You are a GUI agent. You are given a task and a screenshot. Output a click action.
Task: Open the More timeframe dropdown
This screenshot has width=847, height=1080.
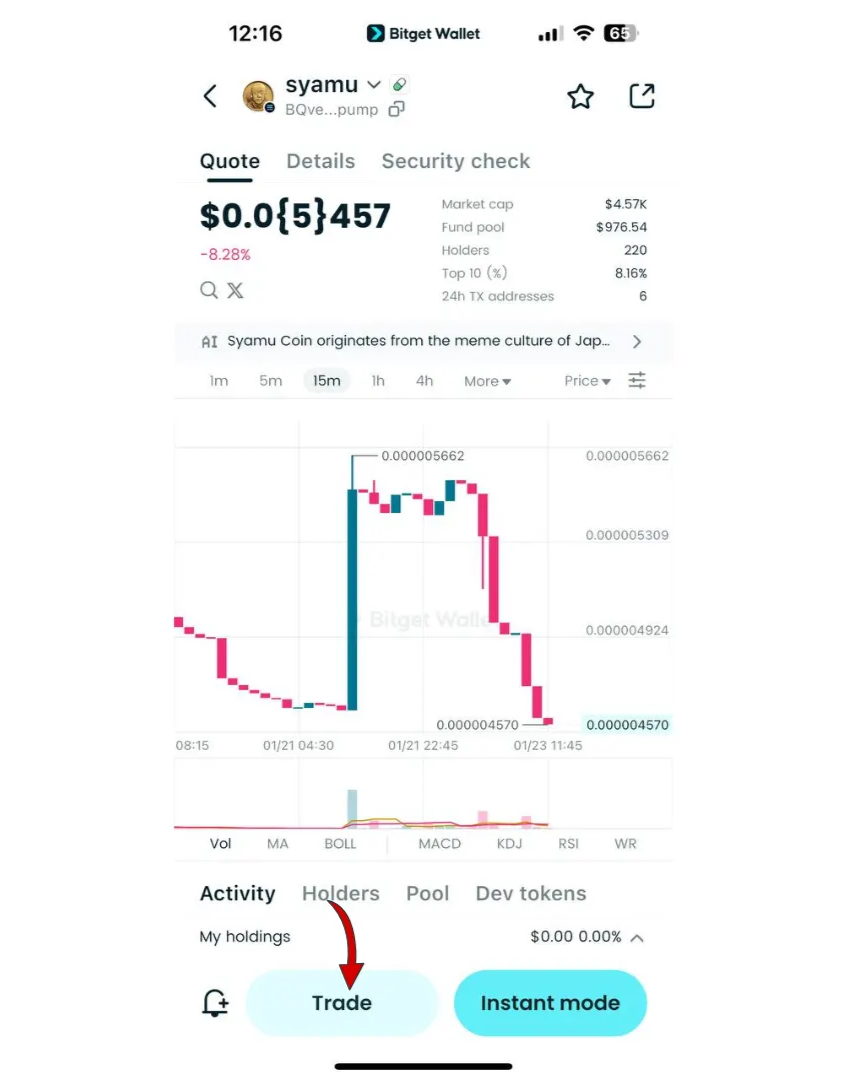pos(487,380)
